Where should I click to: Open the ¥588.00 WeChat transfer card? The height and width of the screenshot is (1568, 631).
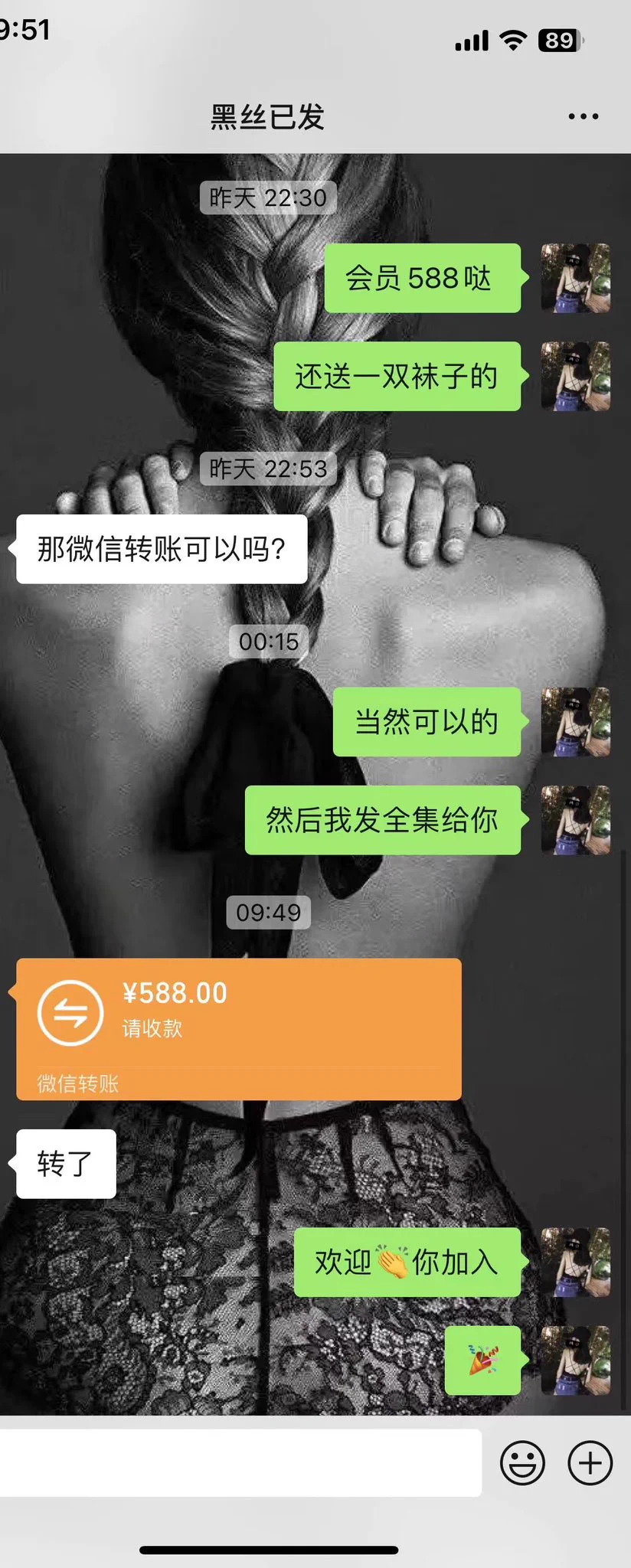click(x=238, y=1028)
